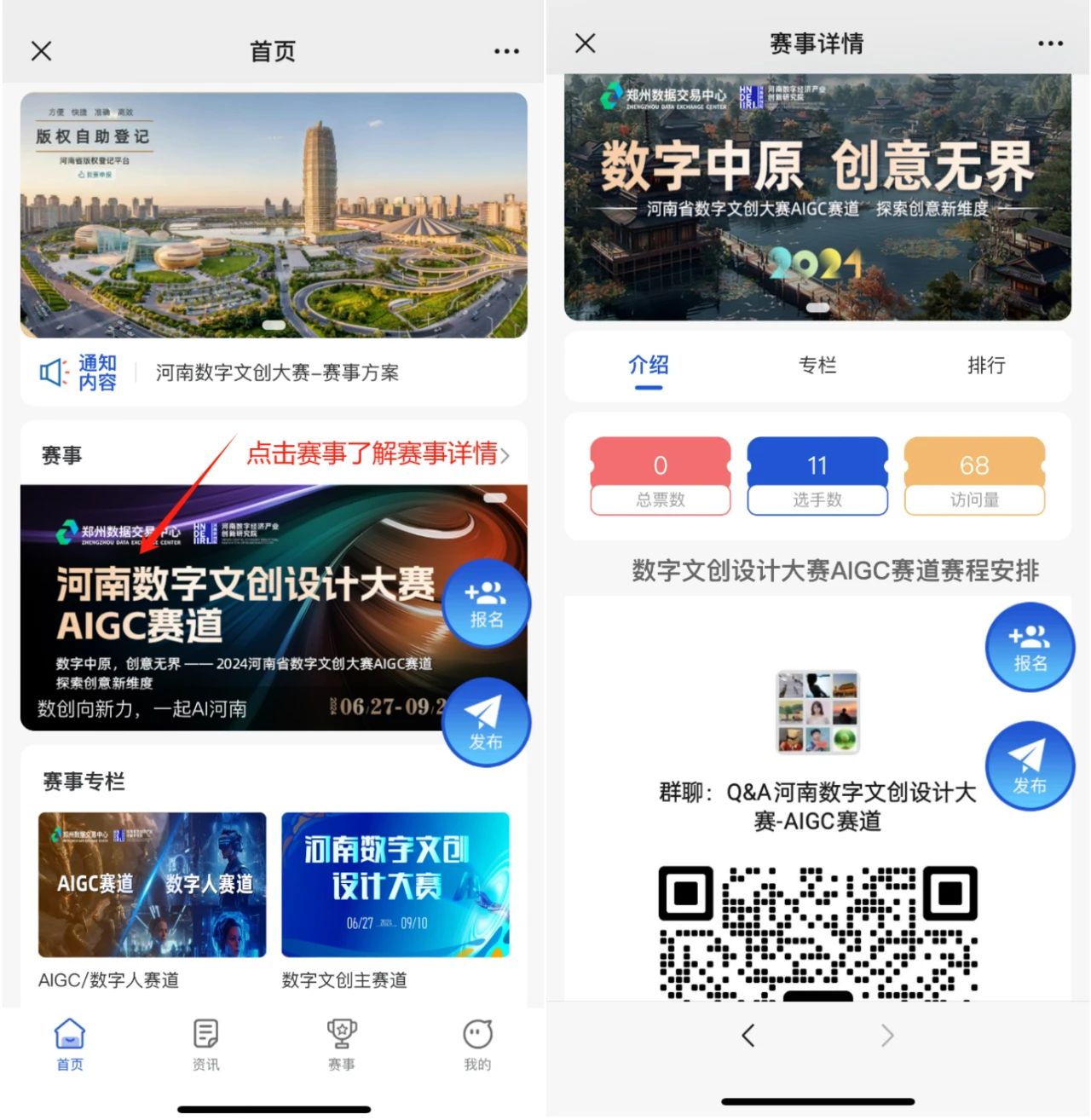
Task: Switch to the 赛事 bottom tab
Action: (x=342, y=1043)
